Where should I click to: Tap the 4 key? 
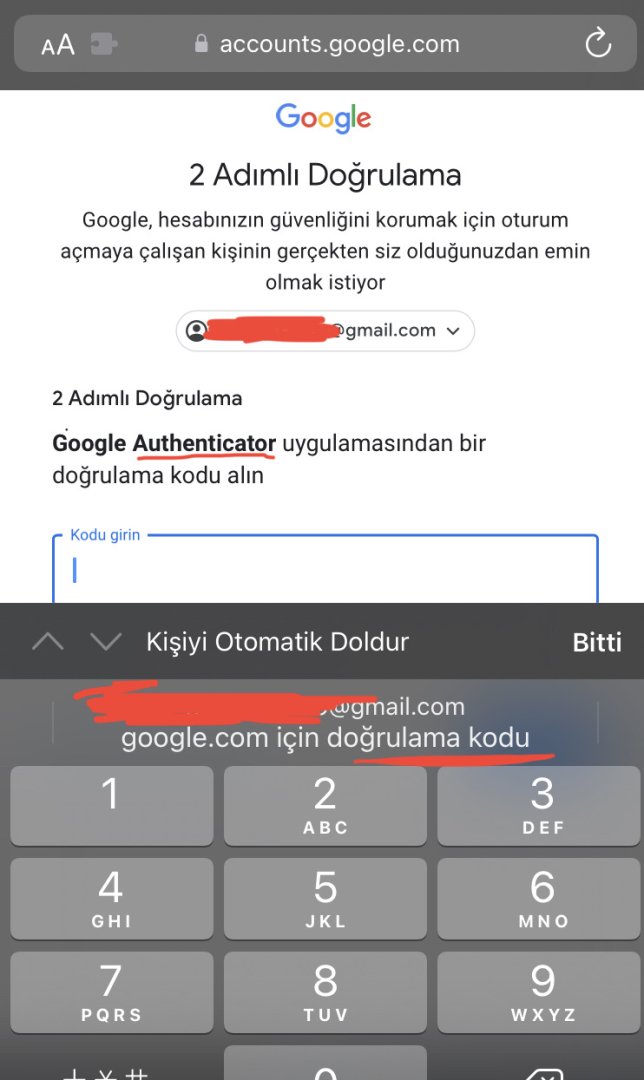pos(111,897)
